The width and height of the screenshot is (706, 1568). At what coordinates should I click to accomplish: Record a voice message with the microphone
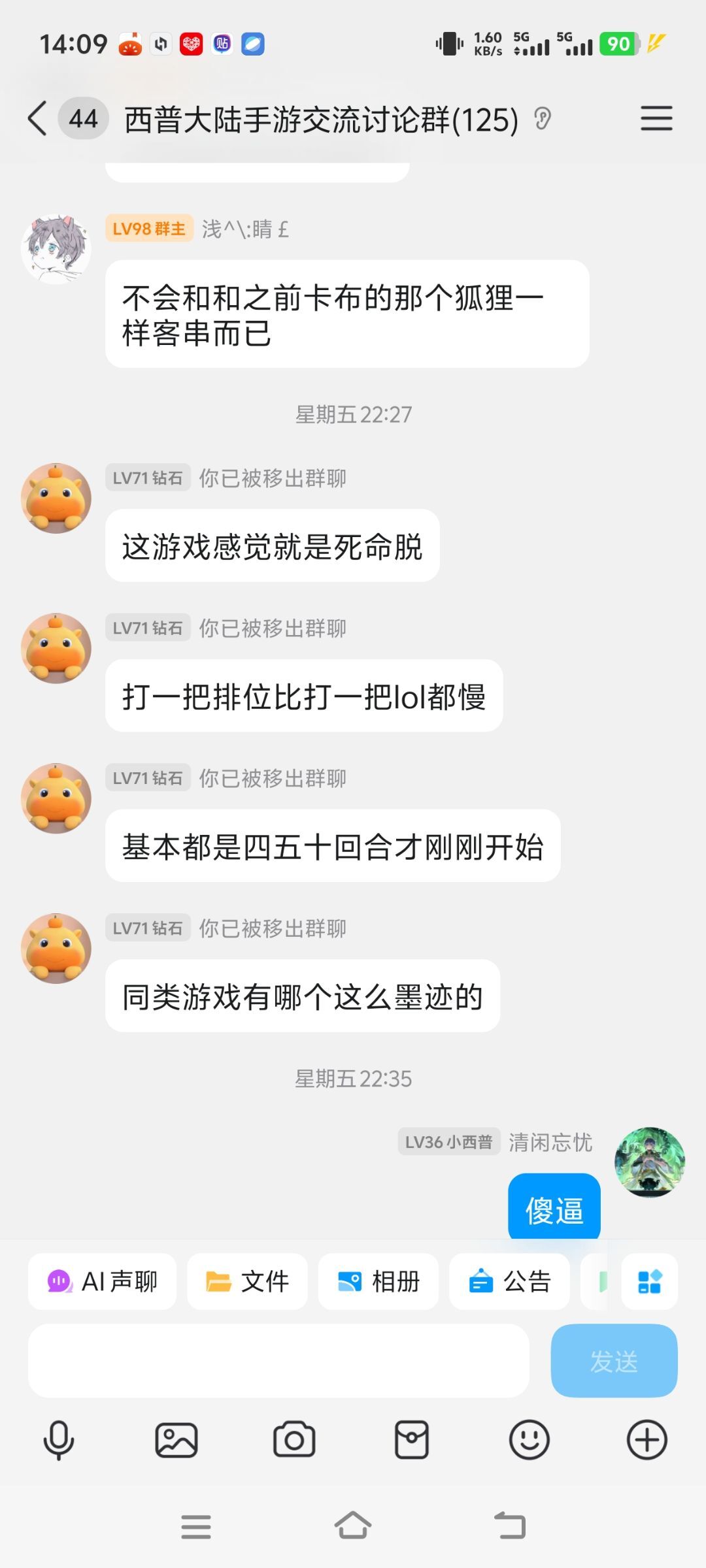pos(59,1440)
